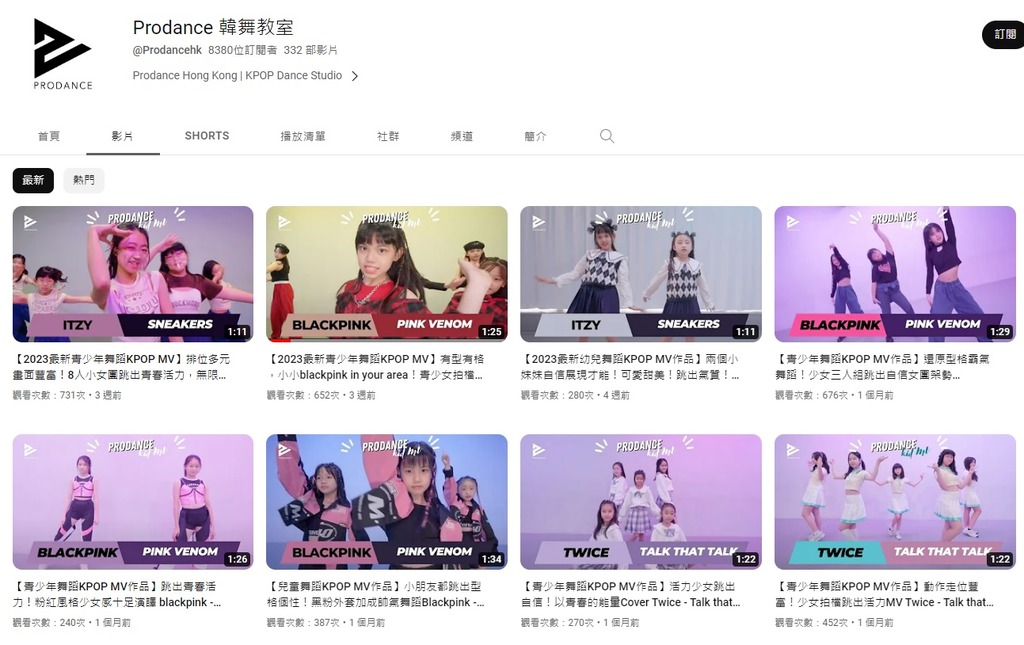1024x645 pixels.
Task: Open the Prodance channel avatar
Action: 62,52
